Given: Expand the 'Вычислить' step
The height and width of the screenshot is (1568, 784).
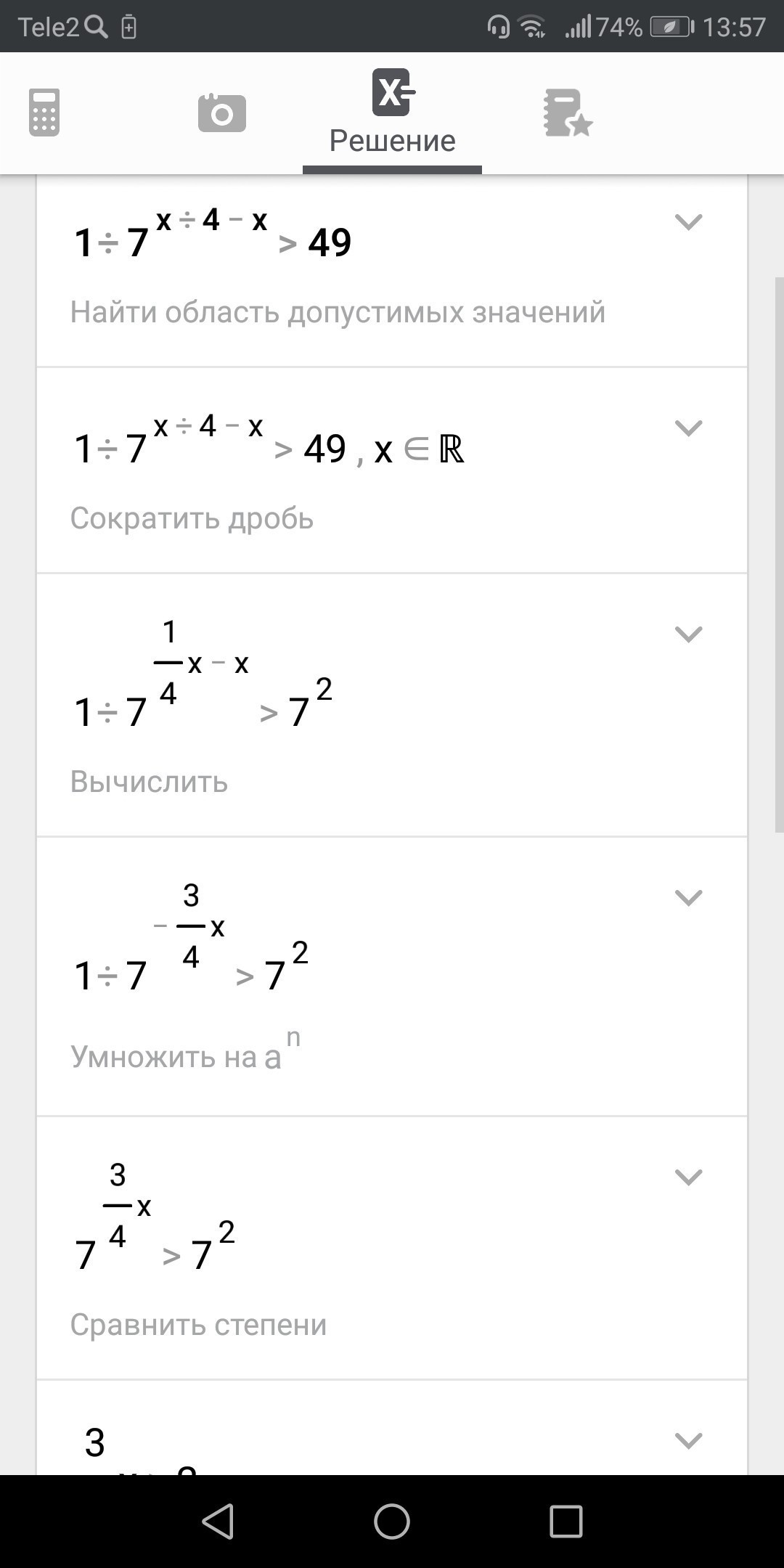Looking at the screenshot, I should tap(688, 634).
